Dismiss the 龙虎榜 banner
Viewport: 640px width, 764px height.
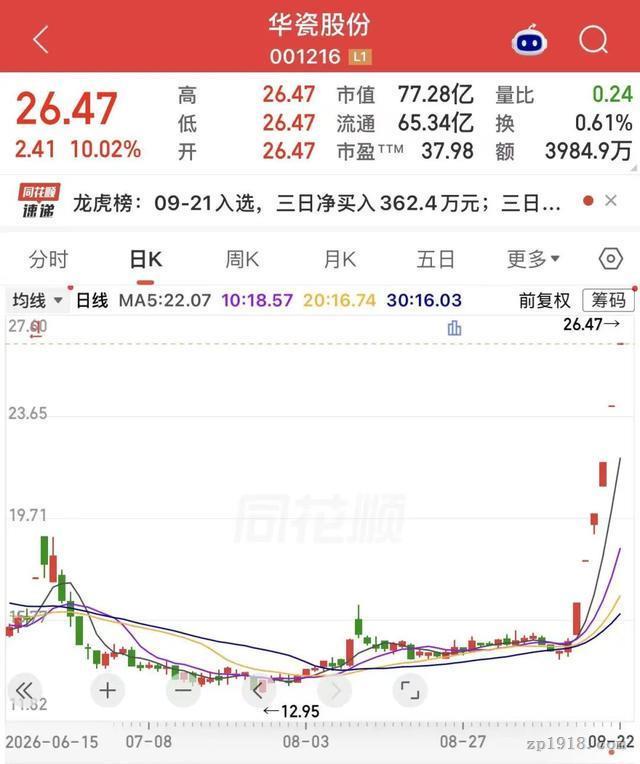coord(611,201)
